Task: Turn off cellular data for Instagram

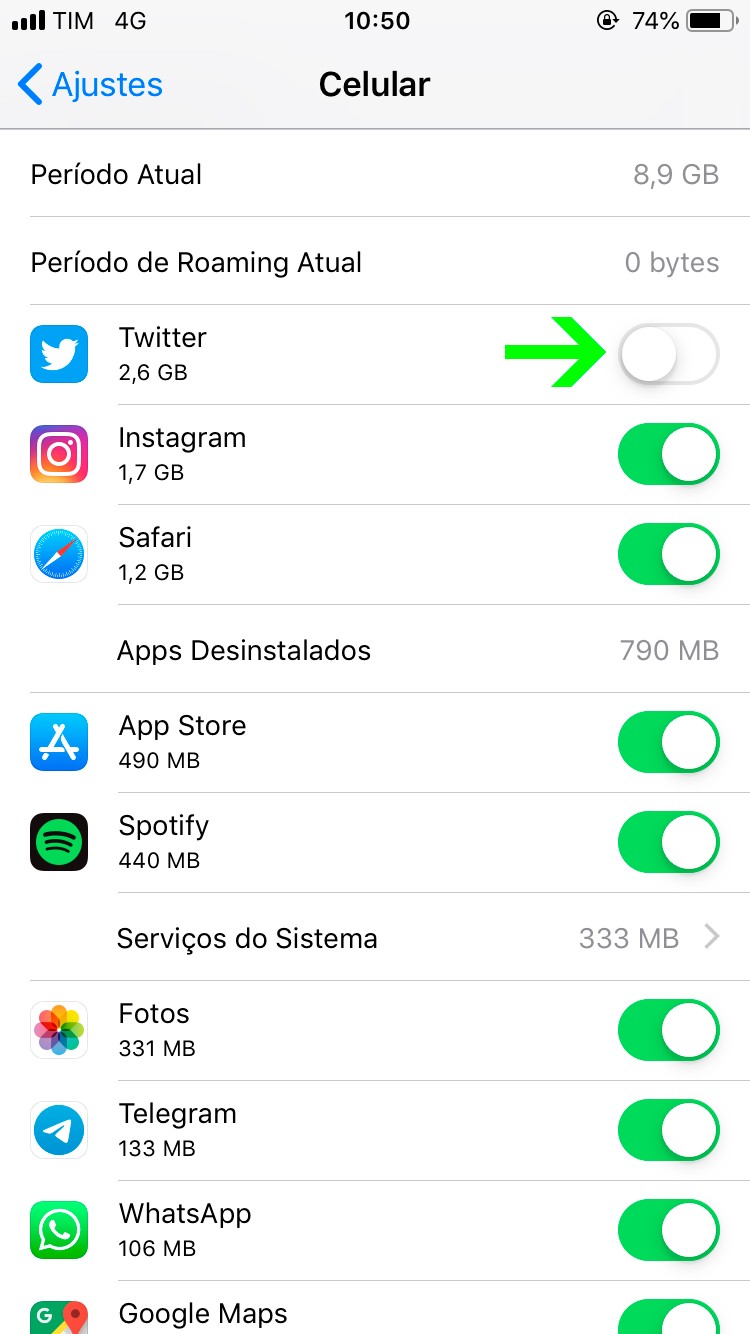Action: pos(668,454)
